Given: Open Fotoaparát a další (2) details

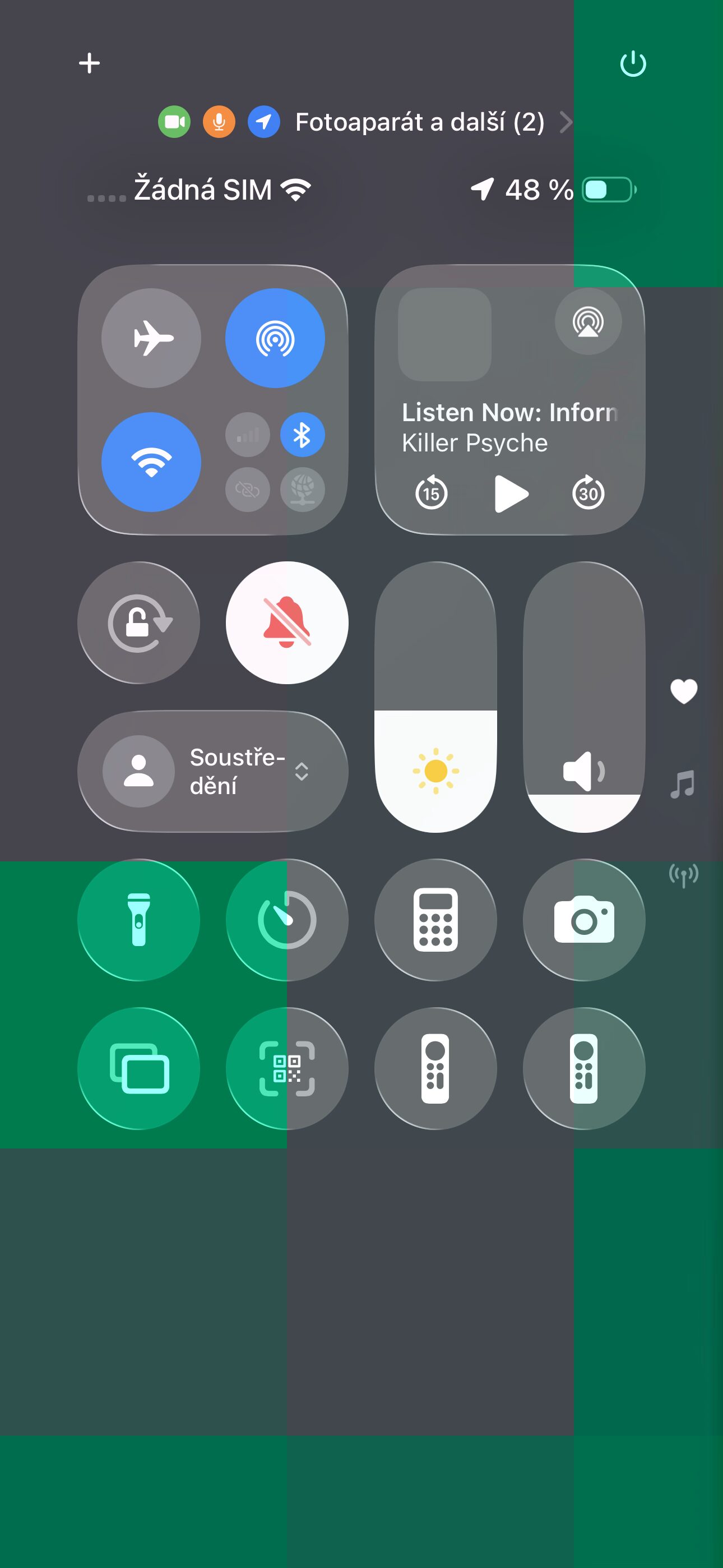Looking at the screenshot, I should coord(419,122).
